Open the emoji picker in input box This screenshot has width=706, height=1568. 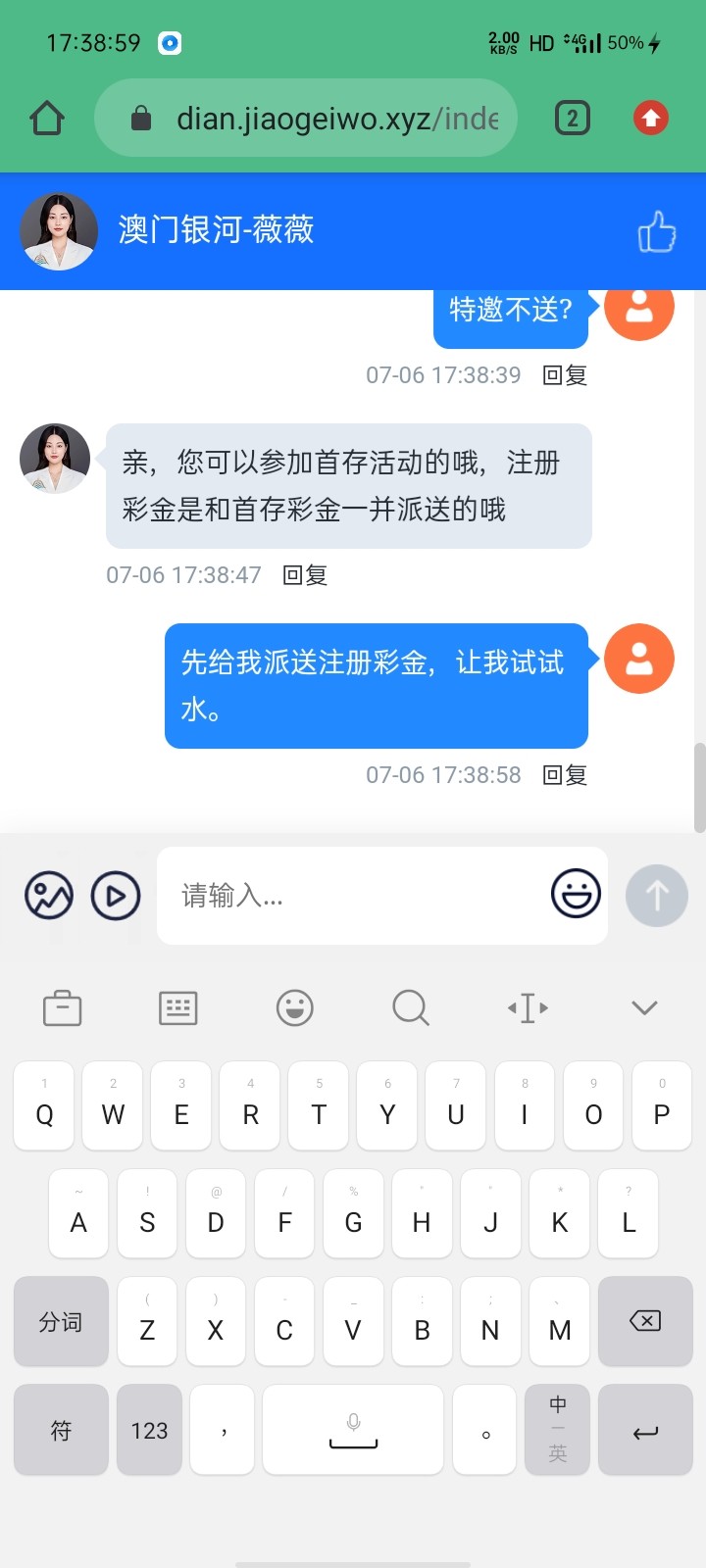coord(576,894)
